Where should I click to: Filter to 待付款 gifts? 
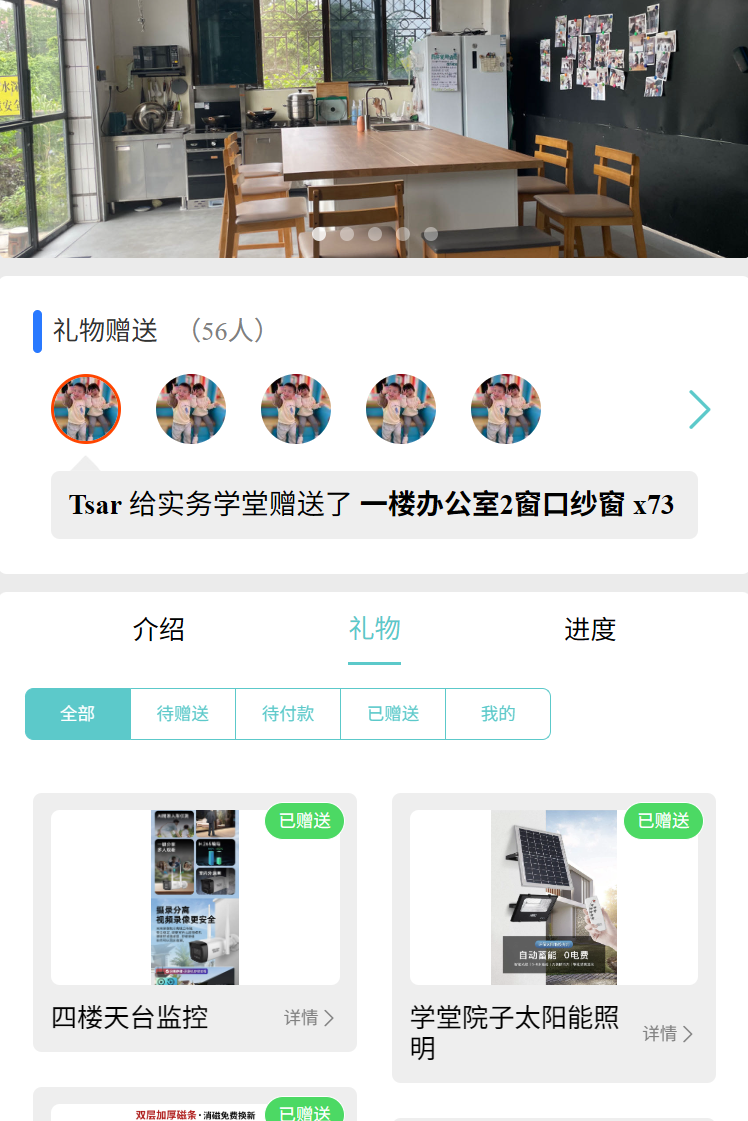pyautogui.click(x=288, y=714)
